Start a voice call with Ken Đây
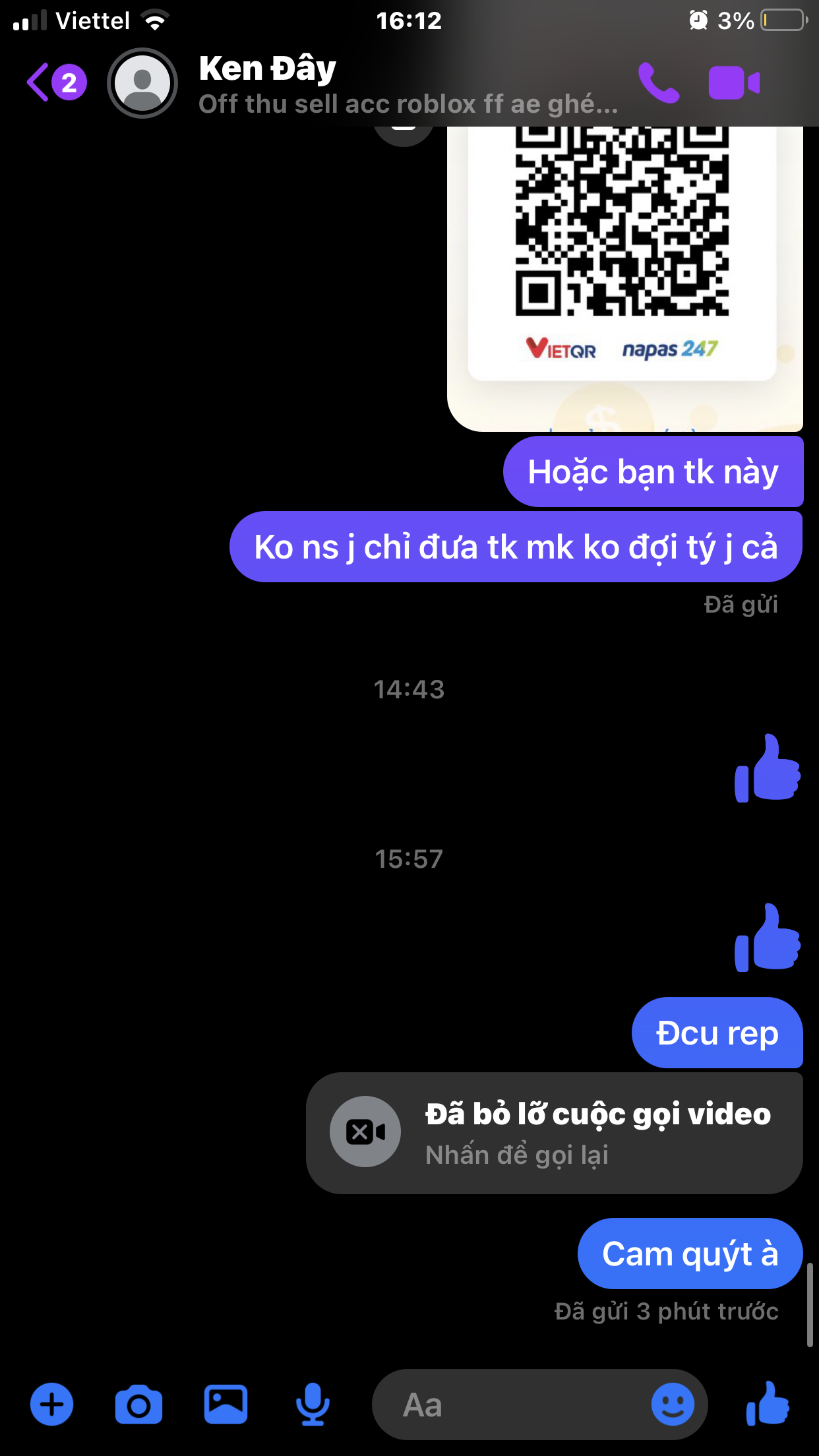 click(x=659, y=83)
